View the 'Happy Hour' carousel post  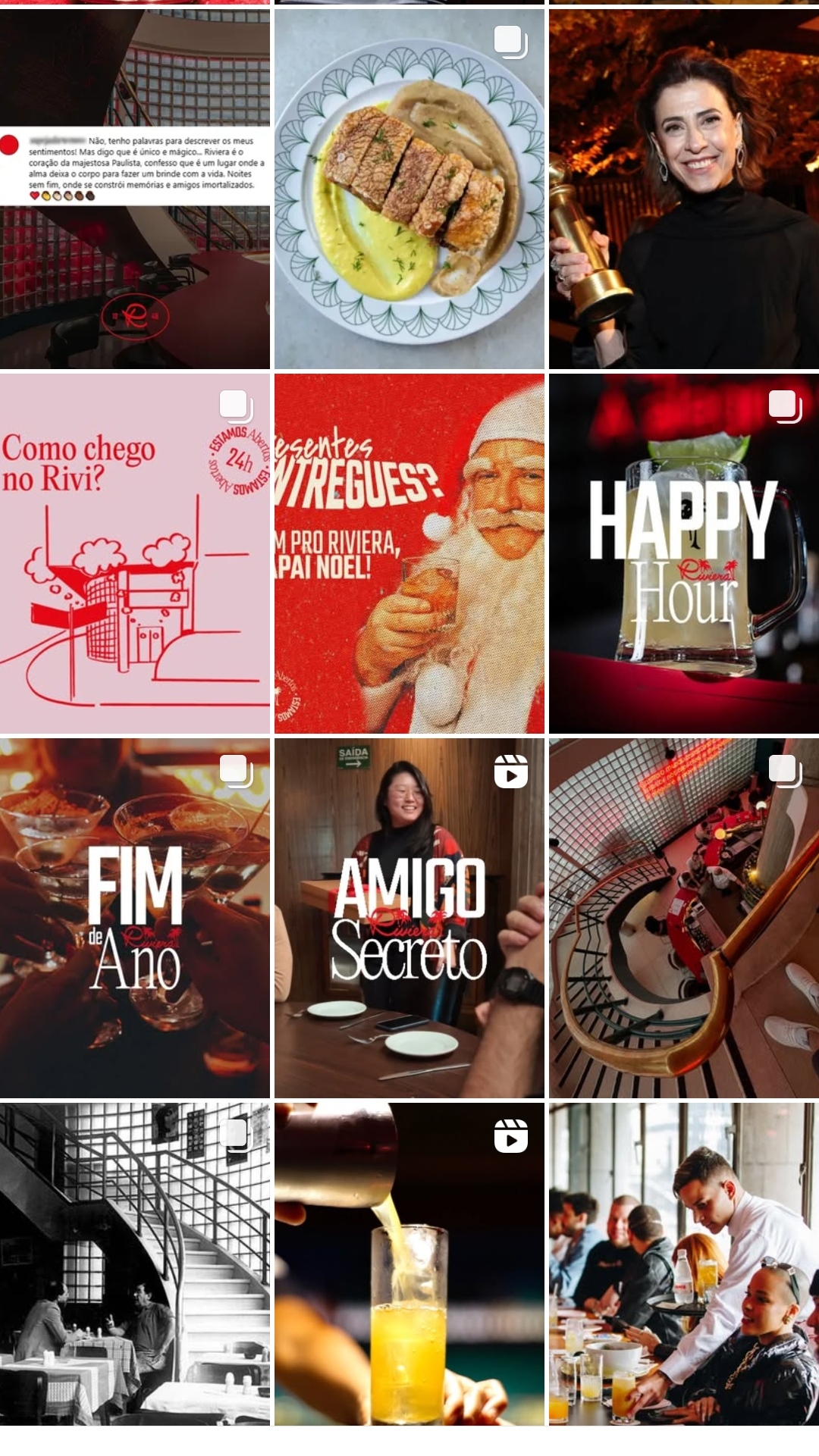(684, 554)
